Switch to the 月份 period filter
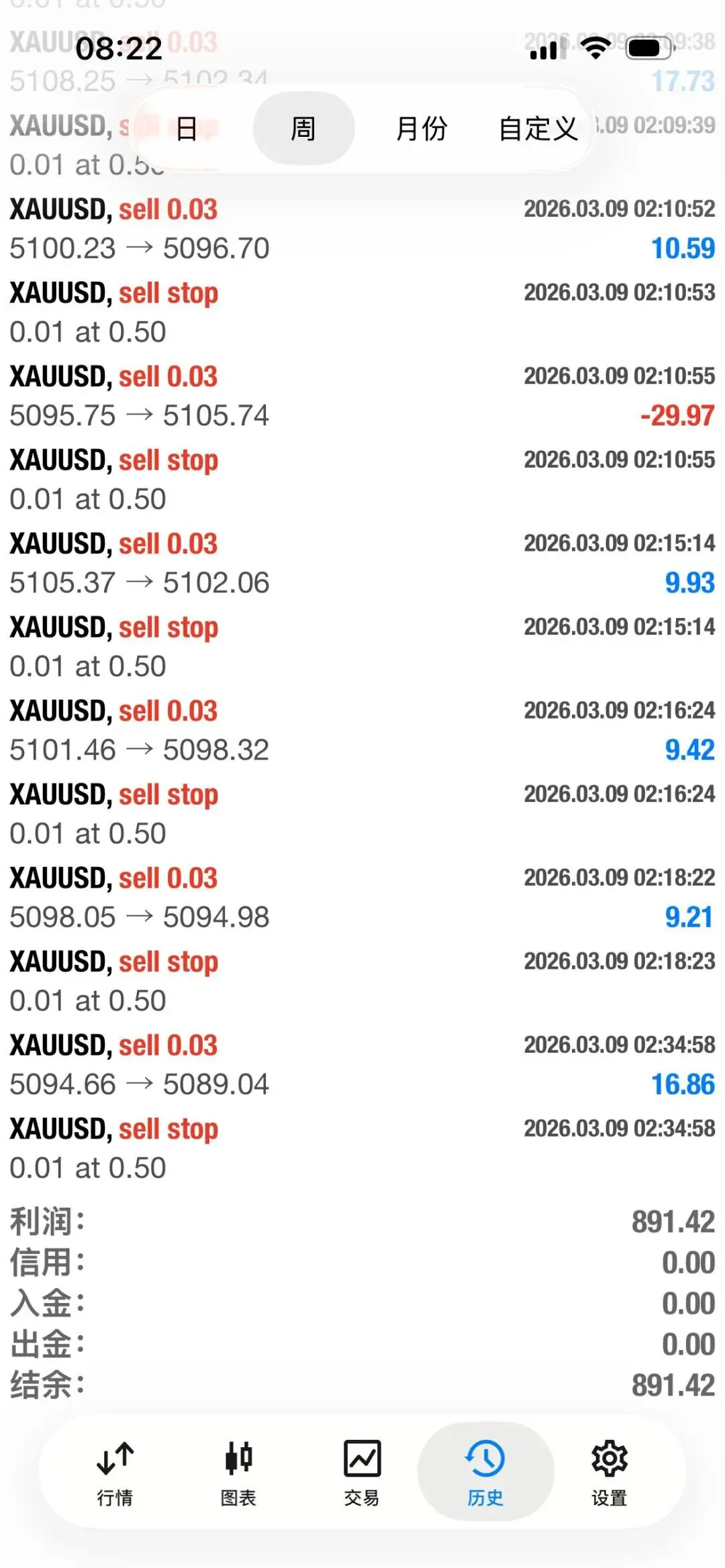 pos(421,128)
